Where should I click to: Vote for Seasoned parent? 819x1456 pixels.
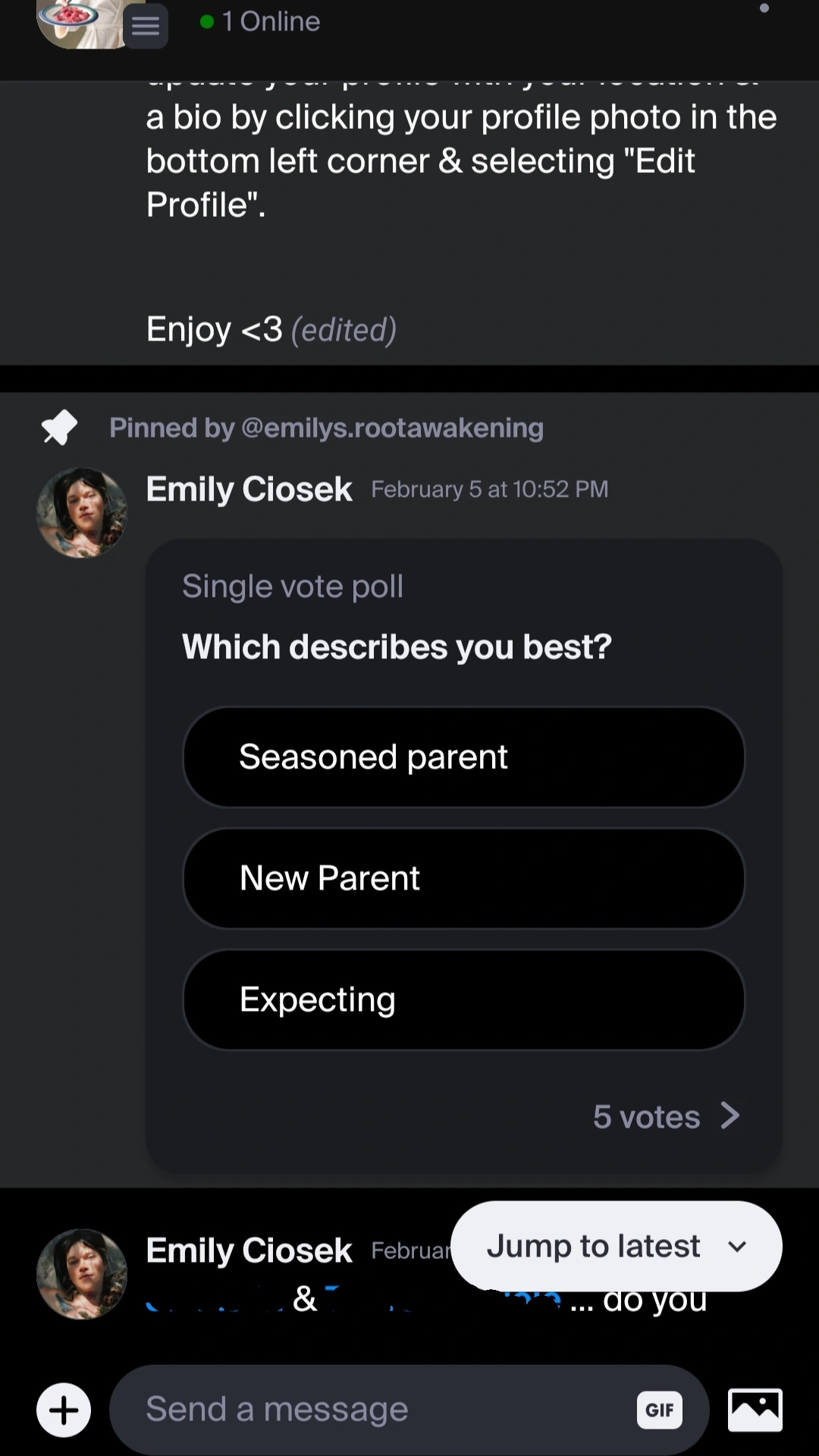pos(463,757)
